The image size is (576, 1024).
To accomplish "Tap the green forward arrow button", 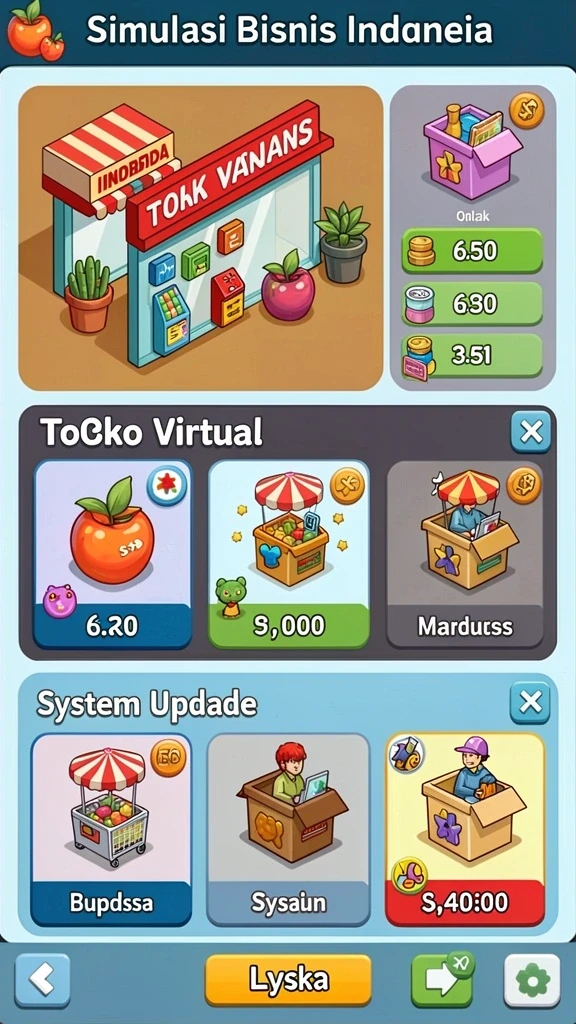I will (442, 980).
